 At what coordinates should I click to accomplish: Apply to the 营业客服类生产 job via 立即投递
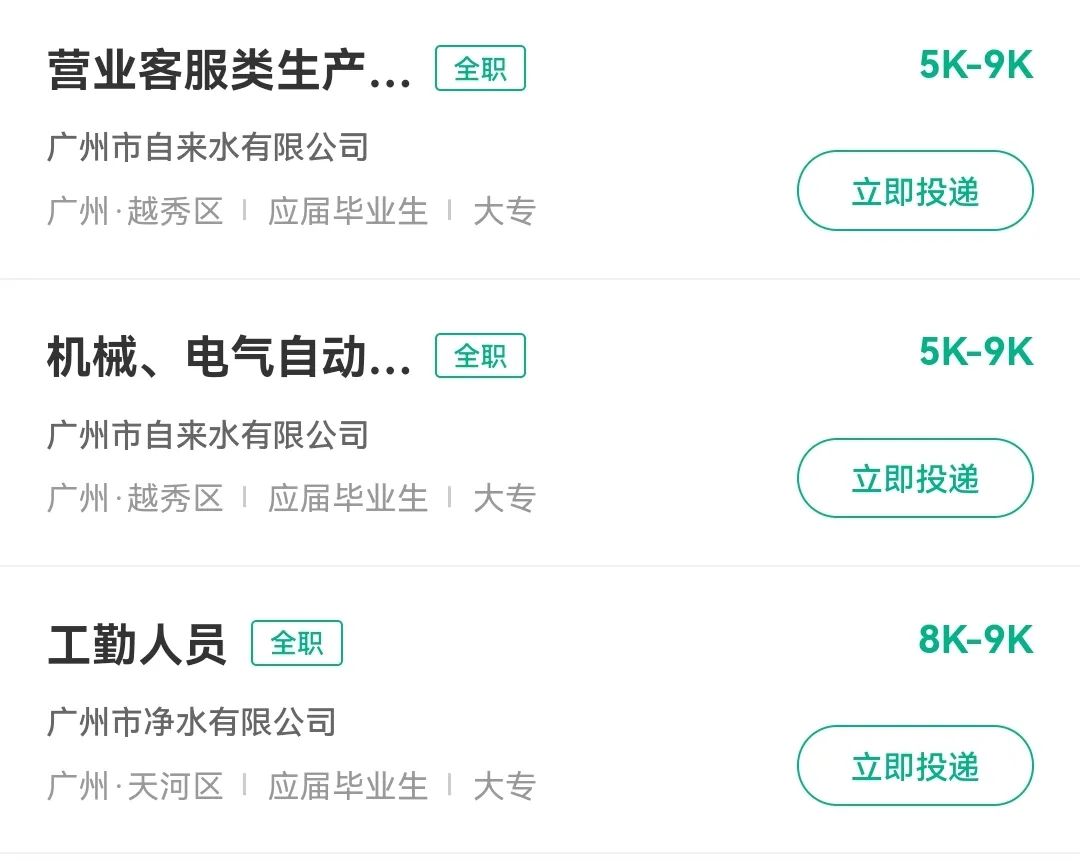coord(914,191)
